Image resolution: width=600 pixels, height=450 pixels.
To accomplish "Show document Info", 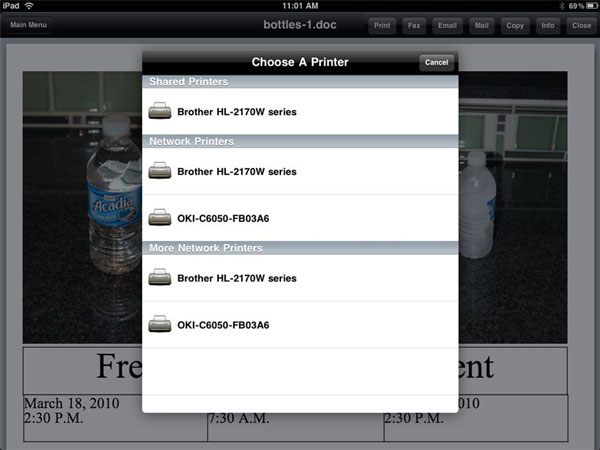I will [548, 26].
